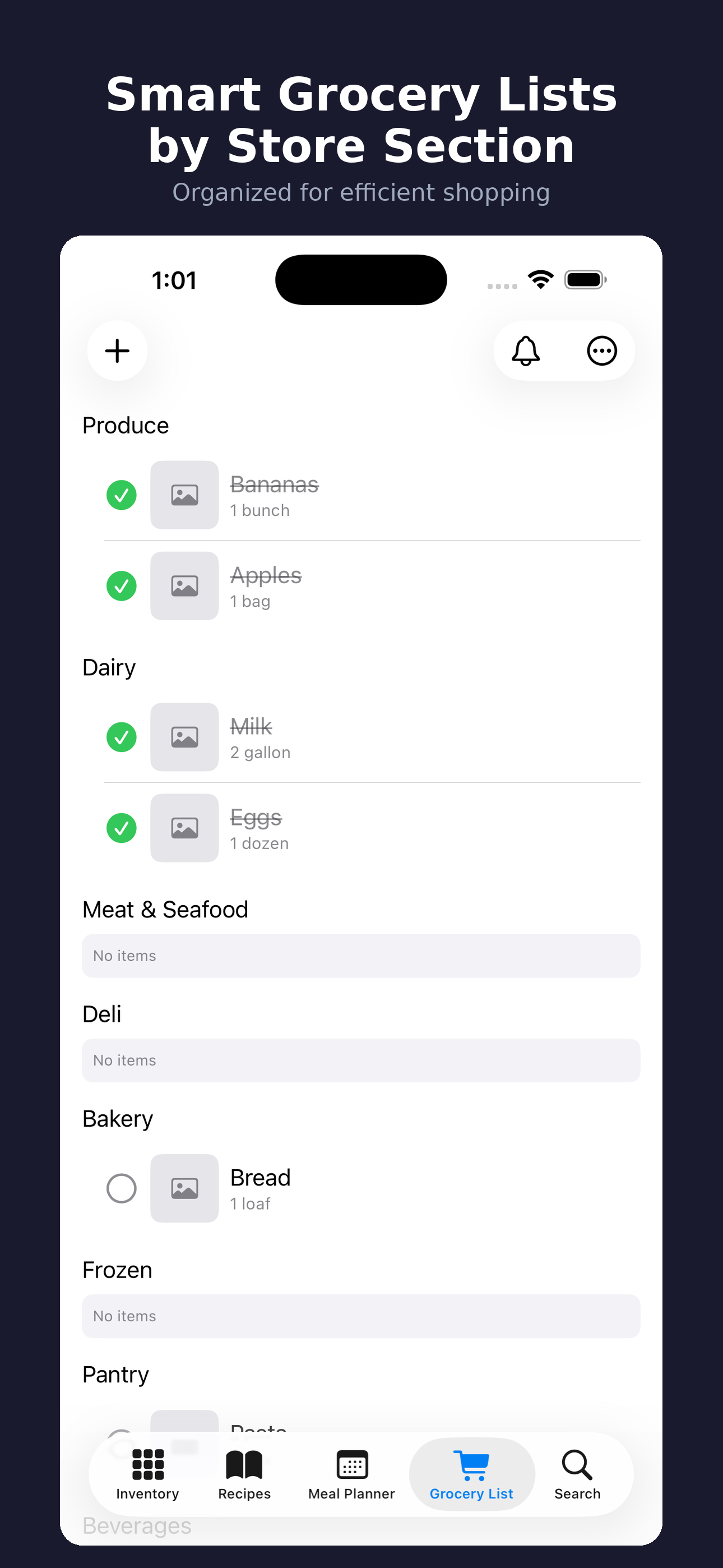Tap the plus button to add an item
The height and width of the screenshot is (1568, 723).
pyautogui.click(x=117, y=351)
